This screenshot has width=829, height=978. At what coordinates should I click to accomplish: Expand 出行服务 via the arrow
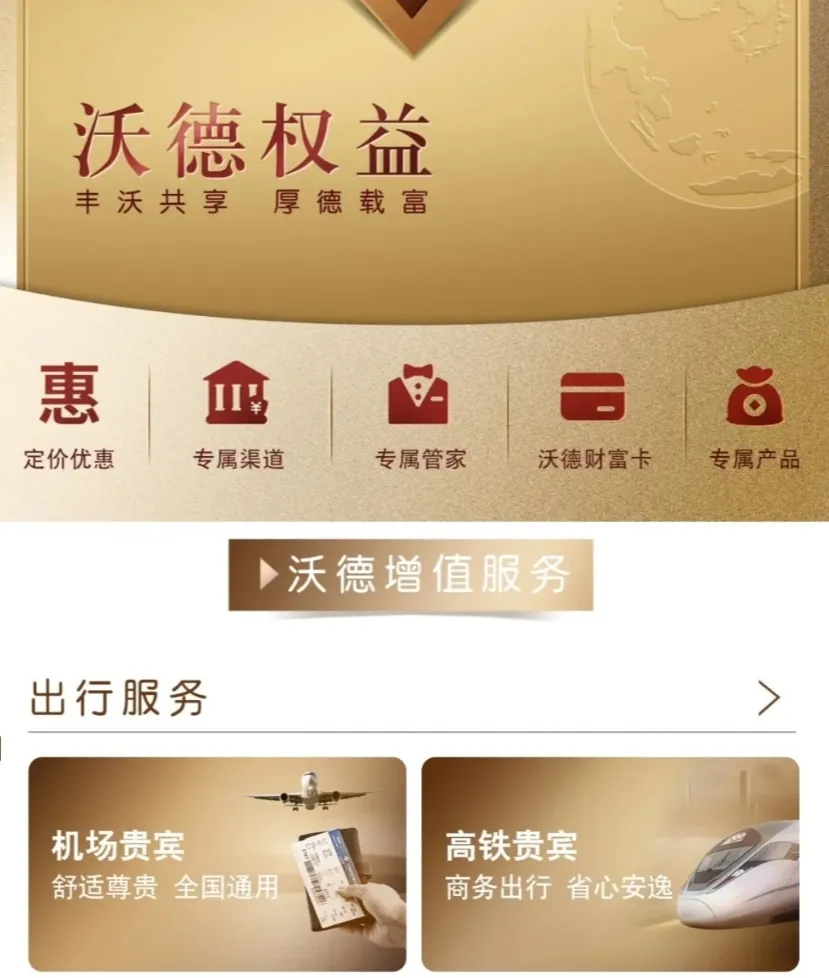(x=768, y=698)
